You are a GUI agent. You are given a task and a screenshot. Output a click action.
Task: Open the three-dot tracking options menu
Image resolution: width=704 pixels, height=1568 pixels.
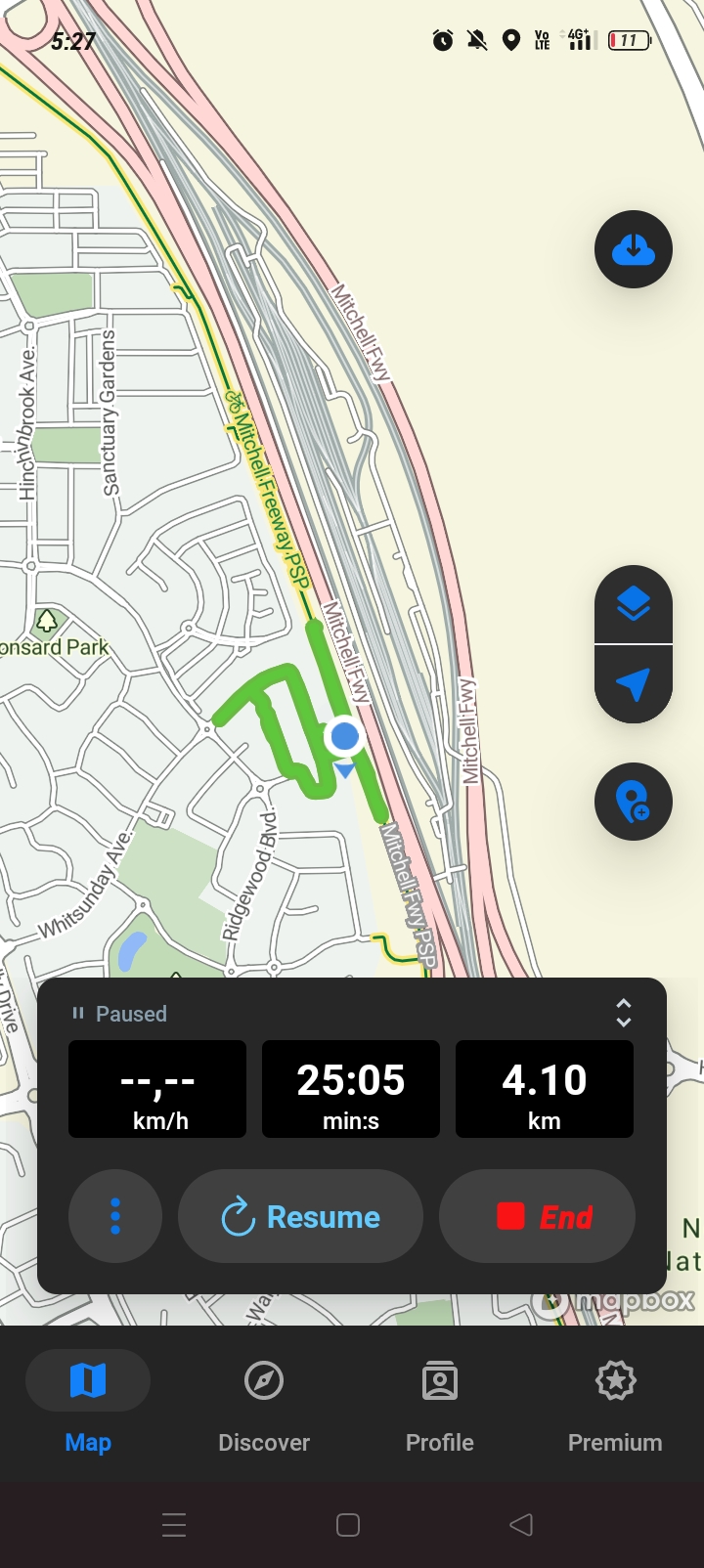pyautogui.click(x=115, y=1216)
